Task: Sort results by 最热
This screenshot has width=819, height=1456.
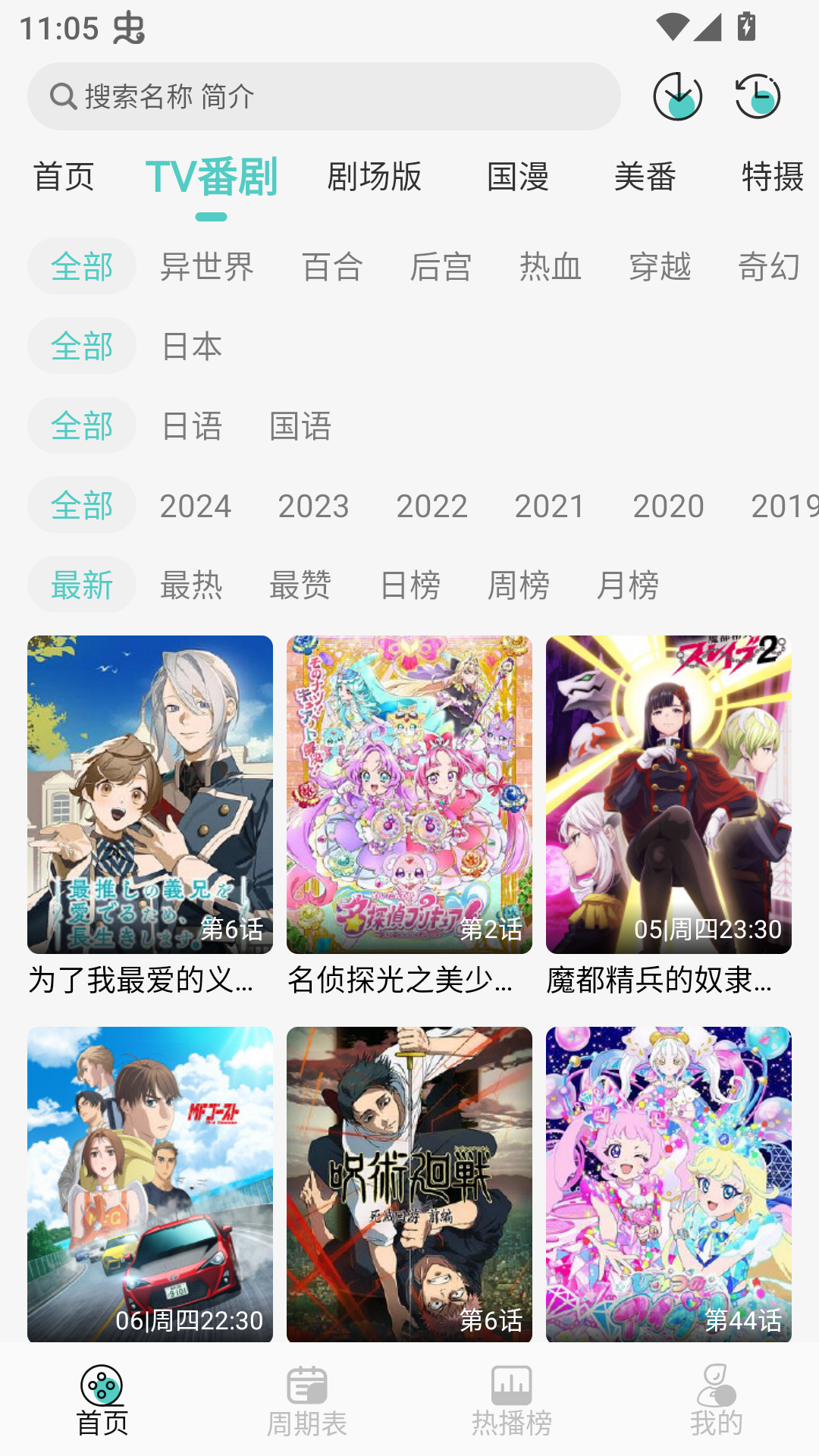Action: click(x=190, y=584)
